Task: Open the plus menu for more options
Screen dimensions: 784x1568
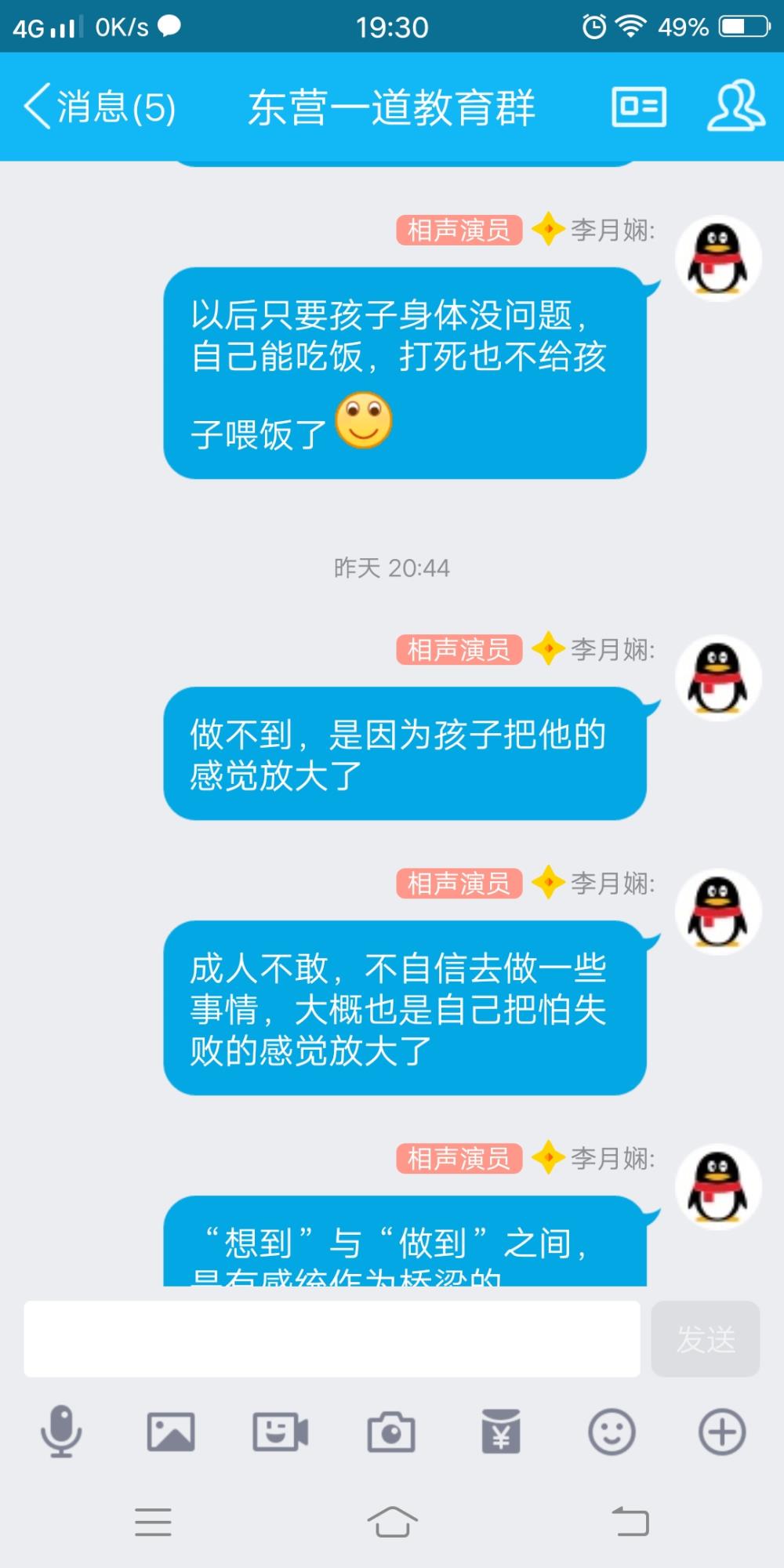Action: pos(722,1432)
